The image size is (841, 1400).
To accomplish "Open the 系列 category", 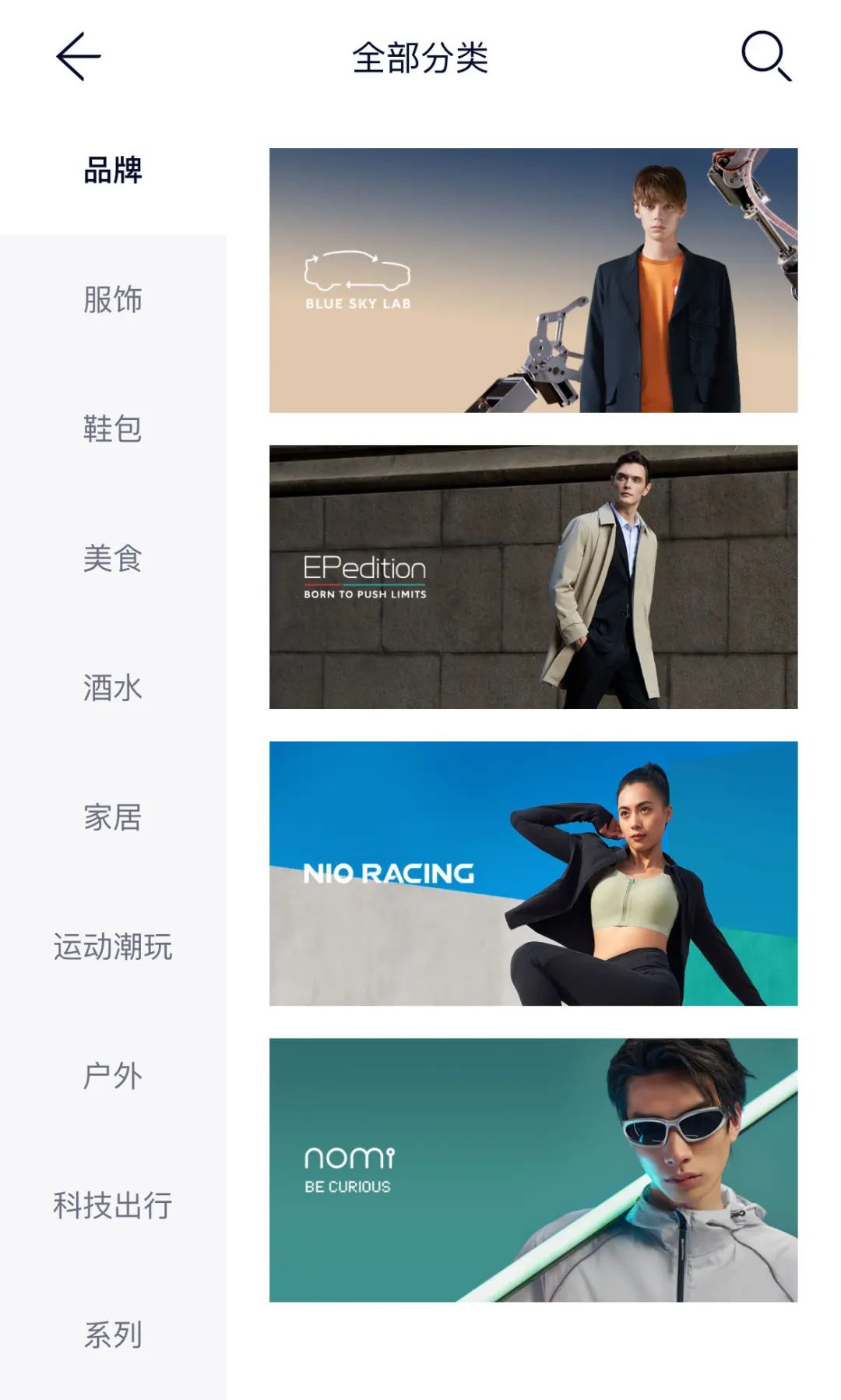I will click(113, 1334).
